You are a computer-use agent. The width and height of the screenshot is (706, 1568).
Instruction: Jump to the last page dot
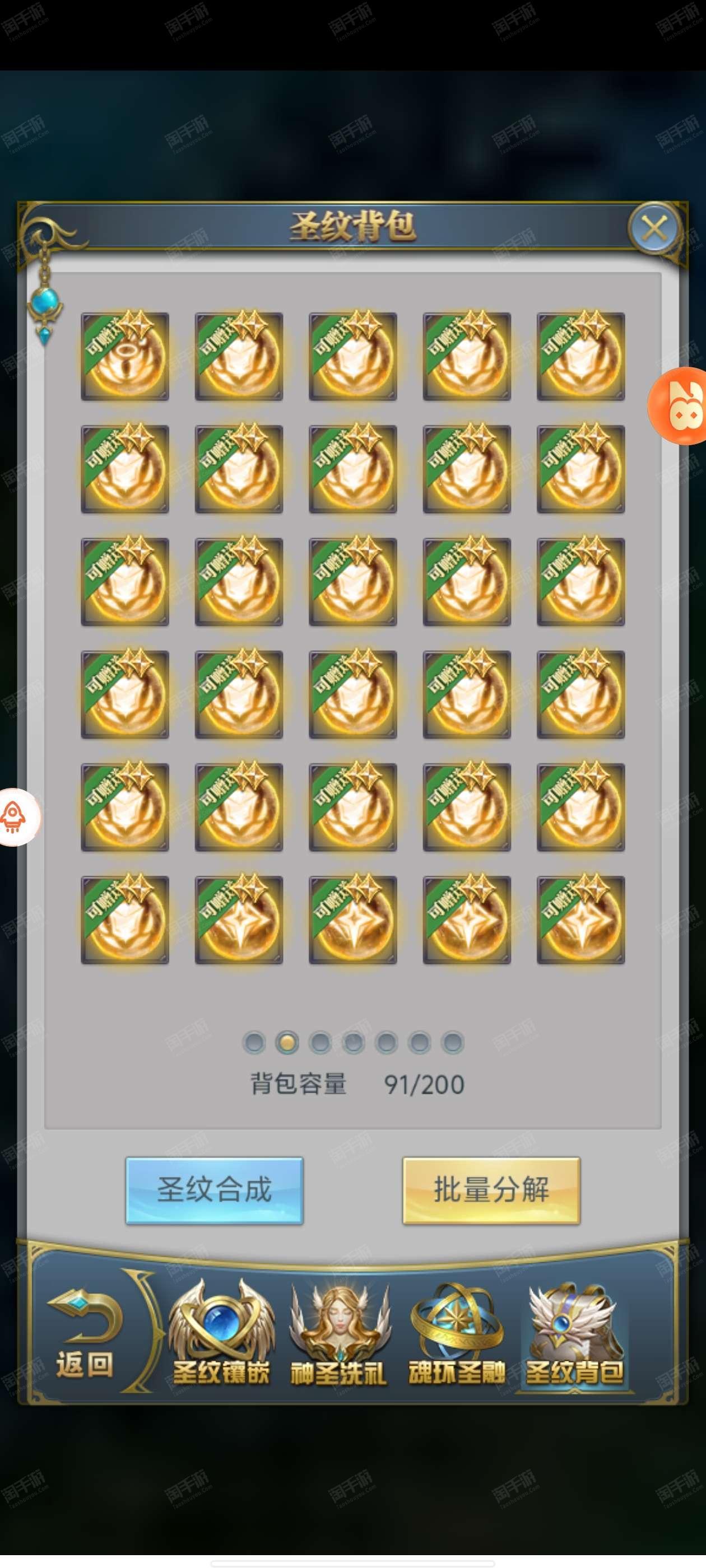click(452, 1042)
